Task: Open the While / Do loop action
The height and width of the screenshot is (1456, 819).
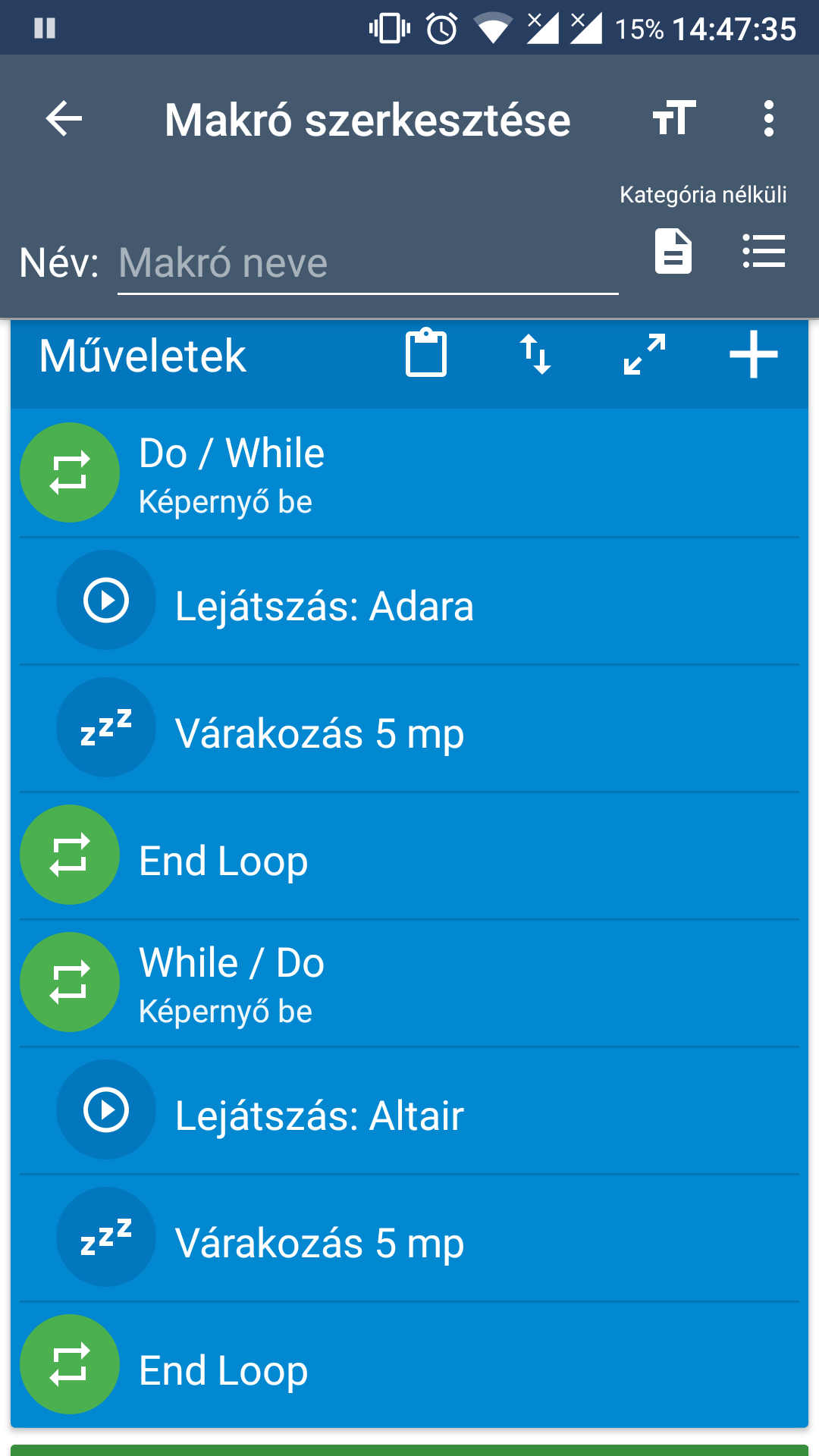Action: (409, 984)
